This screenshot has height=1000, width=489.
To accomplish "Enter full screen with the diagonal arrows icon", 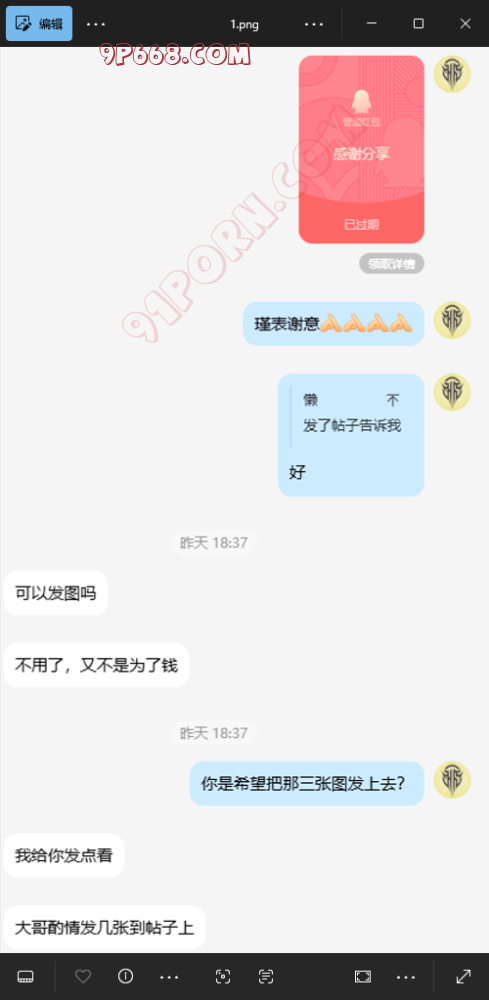I will tap(463, 976).
